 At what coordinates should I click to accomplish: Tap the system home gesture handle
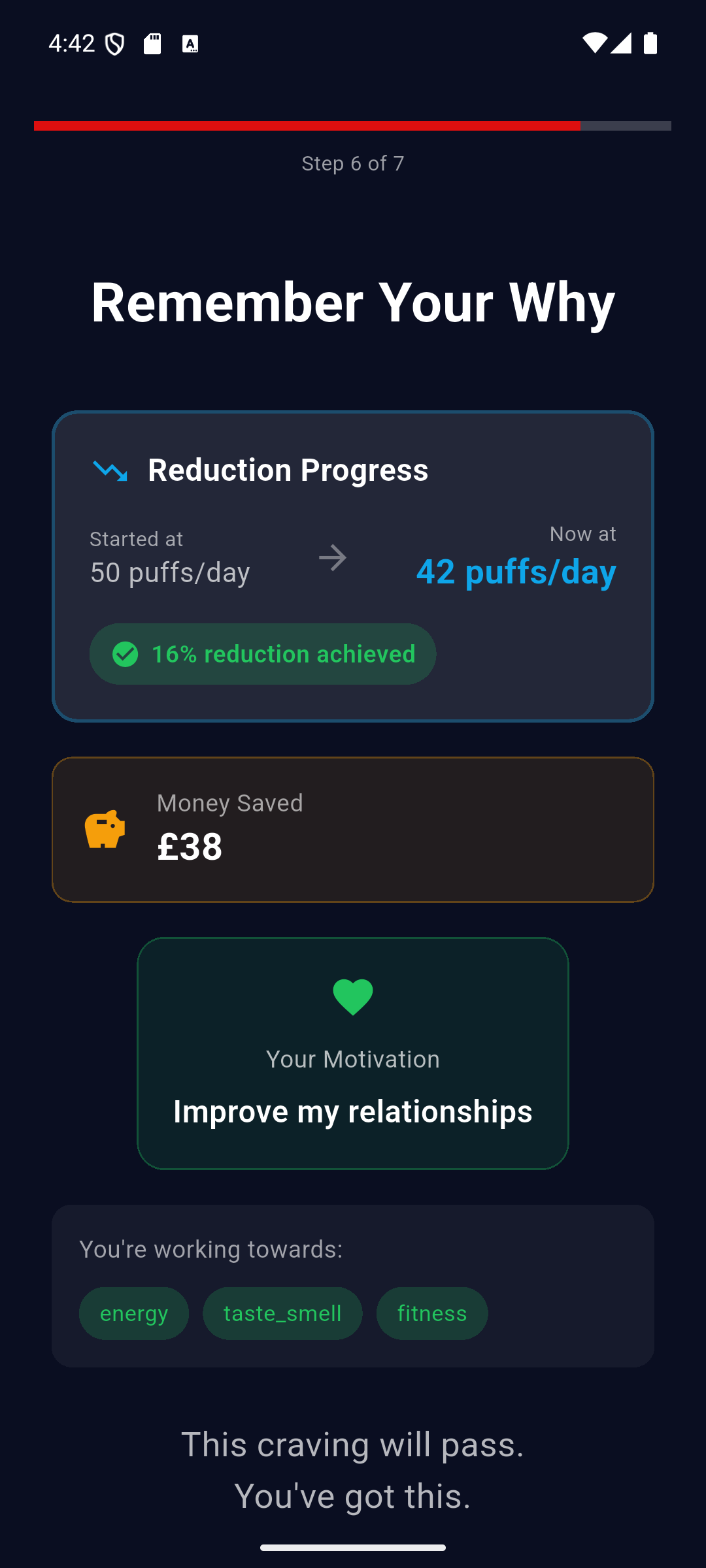coord(353,1548)
